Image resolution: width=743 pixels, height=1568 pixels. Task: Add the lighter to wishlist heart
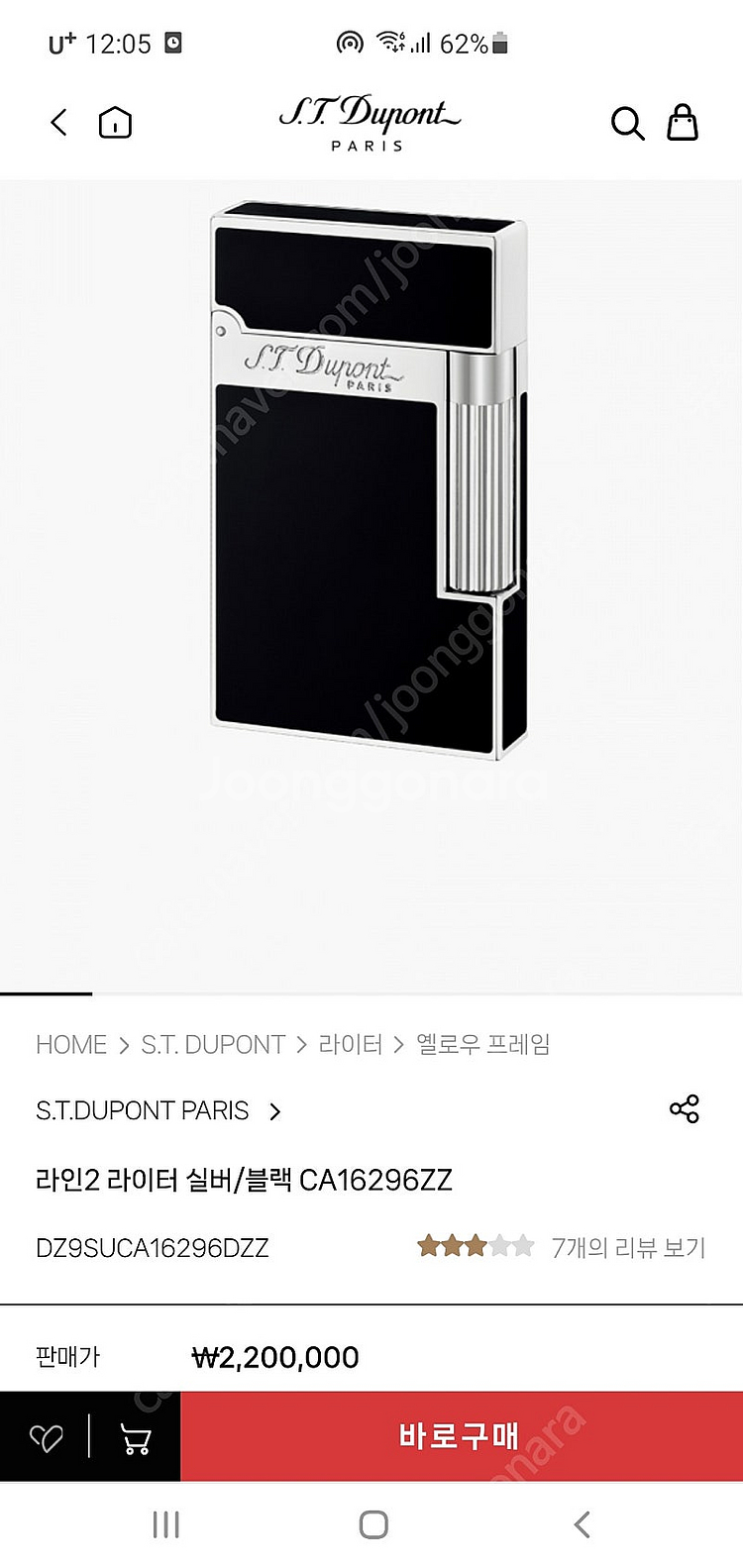[x=47, y=1437]
